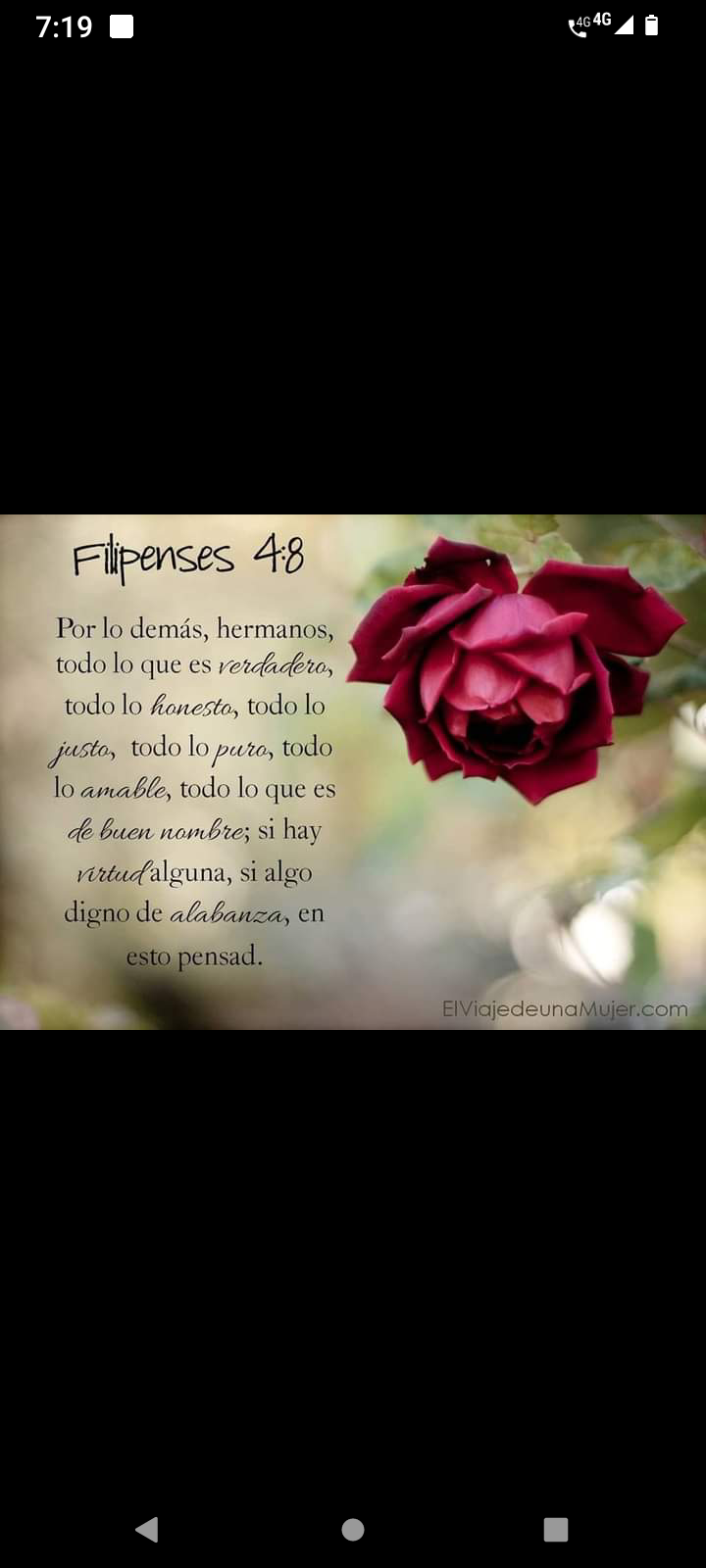Tap the screenshot notification icon
706x1568 pixels.
(122, 27)
